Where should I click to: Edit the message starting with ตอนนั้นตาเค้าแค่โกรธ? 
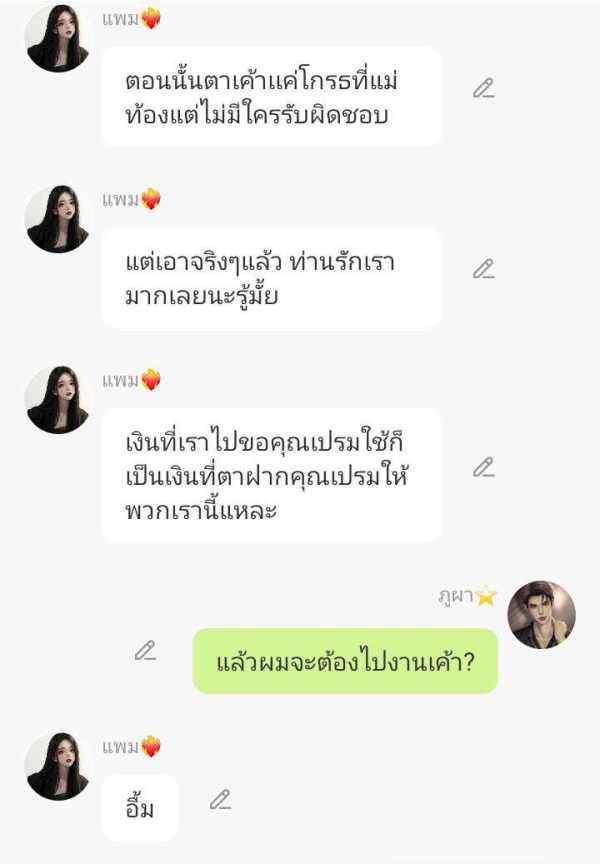tap(484, 89)
